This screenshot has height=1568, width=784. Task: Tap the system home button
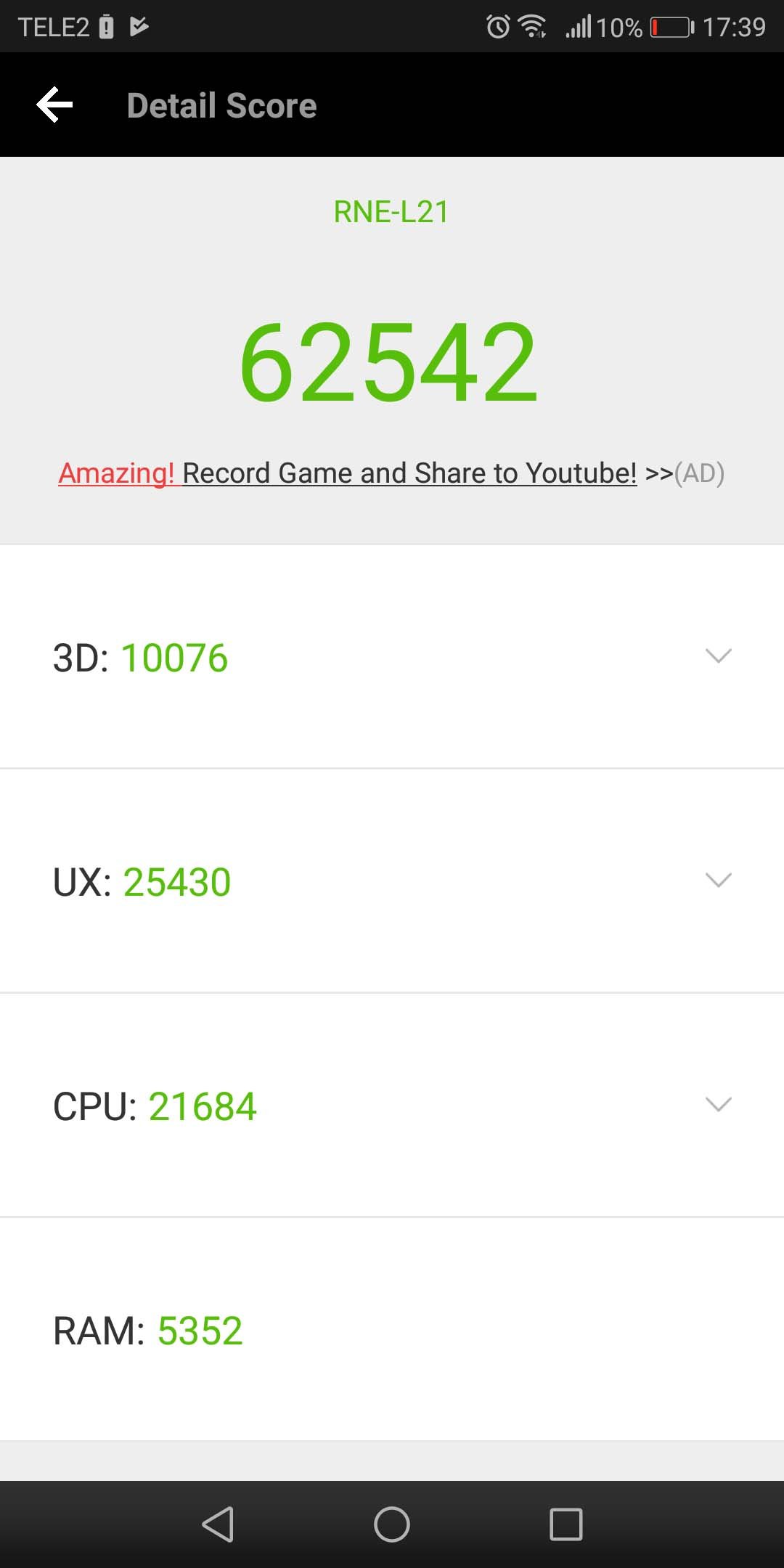click(x=392, y=1524)
